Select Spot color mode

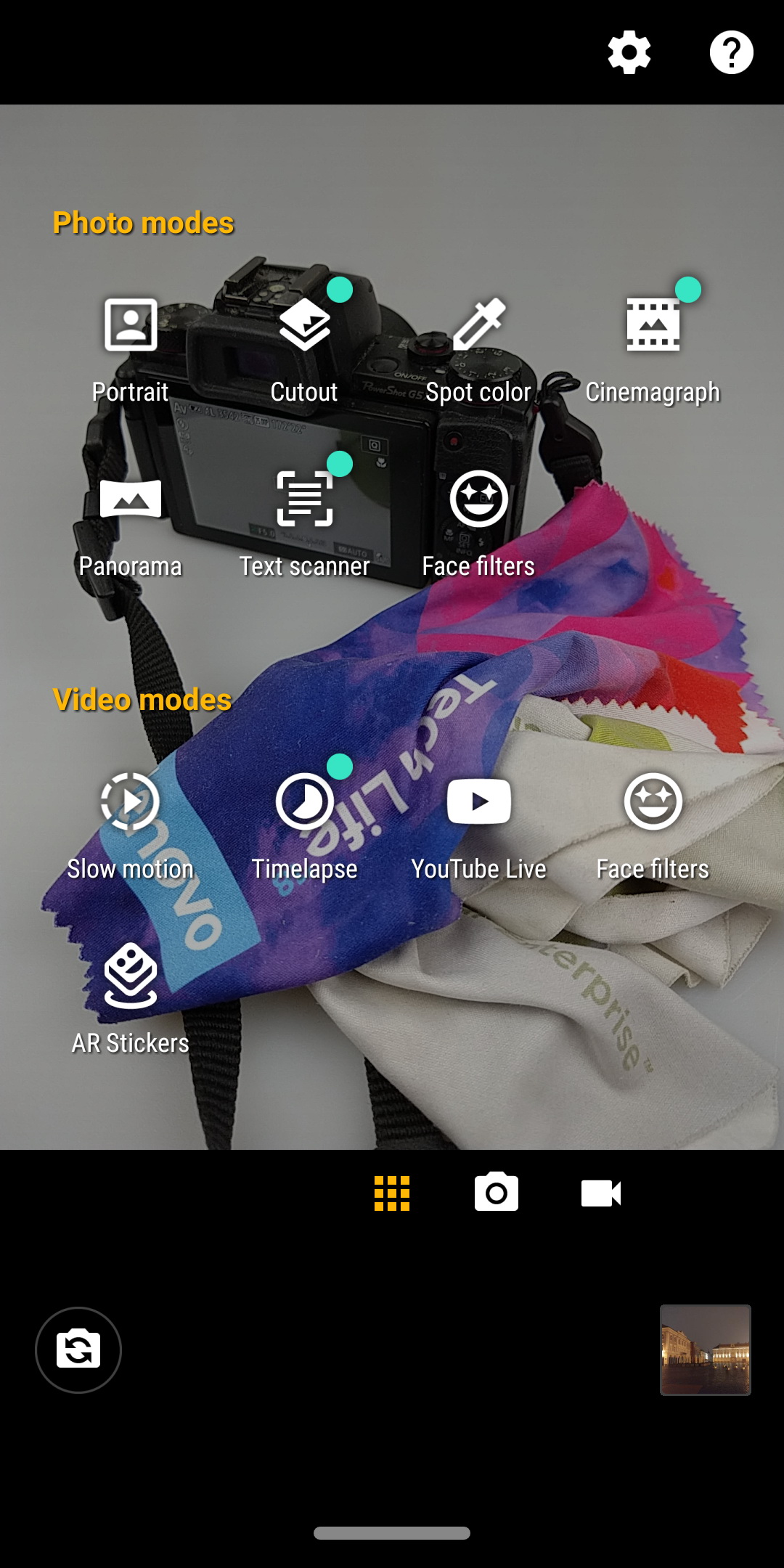pyautogui.click(x=478, y=350)
